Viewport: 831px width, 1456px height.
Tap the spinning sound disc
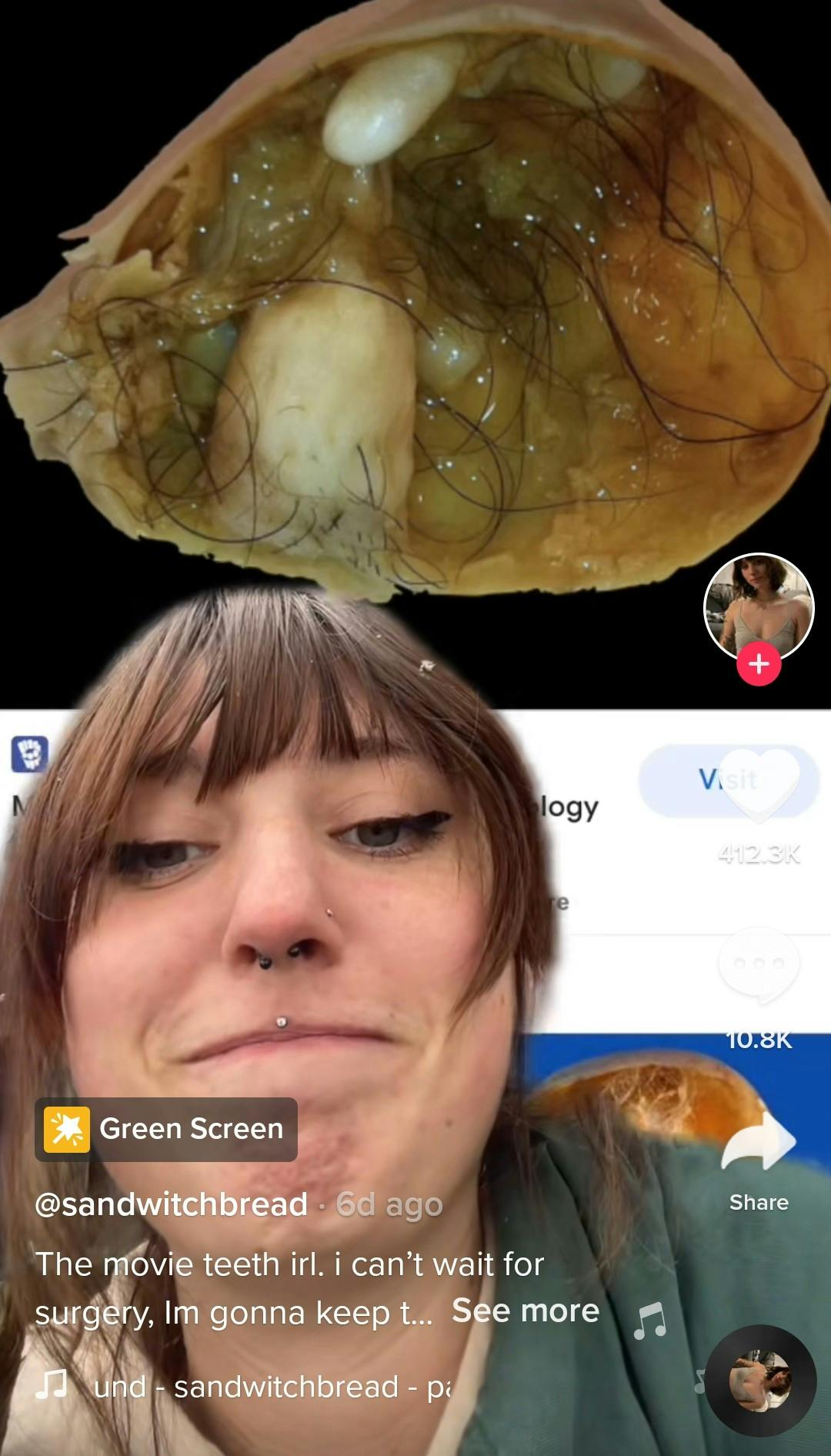(760, 1381)
